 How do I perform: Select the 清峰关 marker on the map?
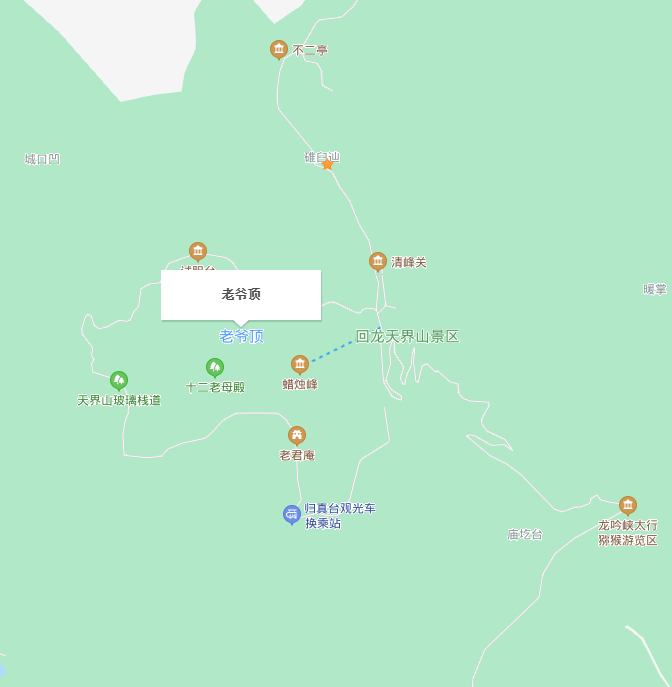pyautogui.click(x=378, y=261)
